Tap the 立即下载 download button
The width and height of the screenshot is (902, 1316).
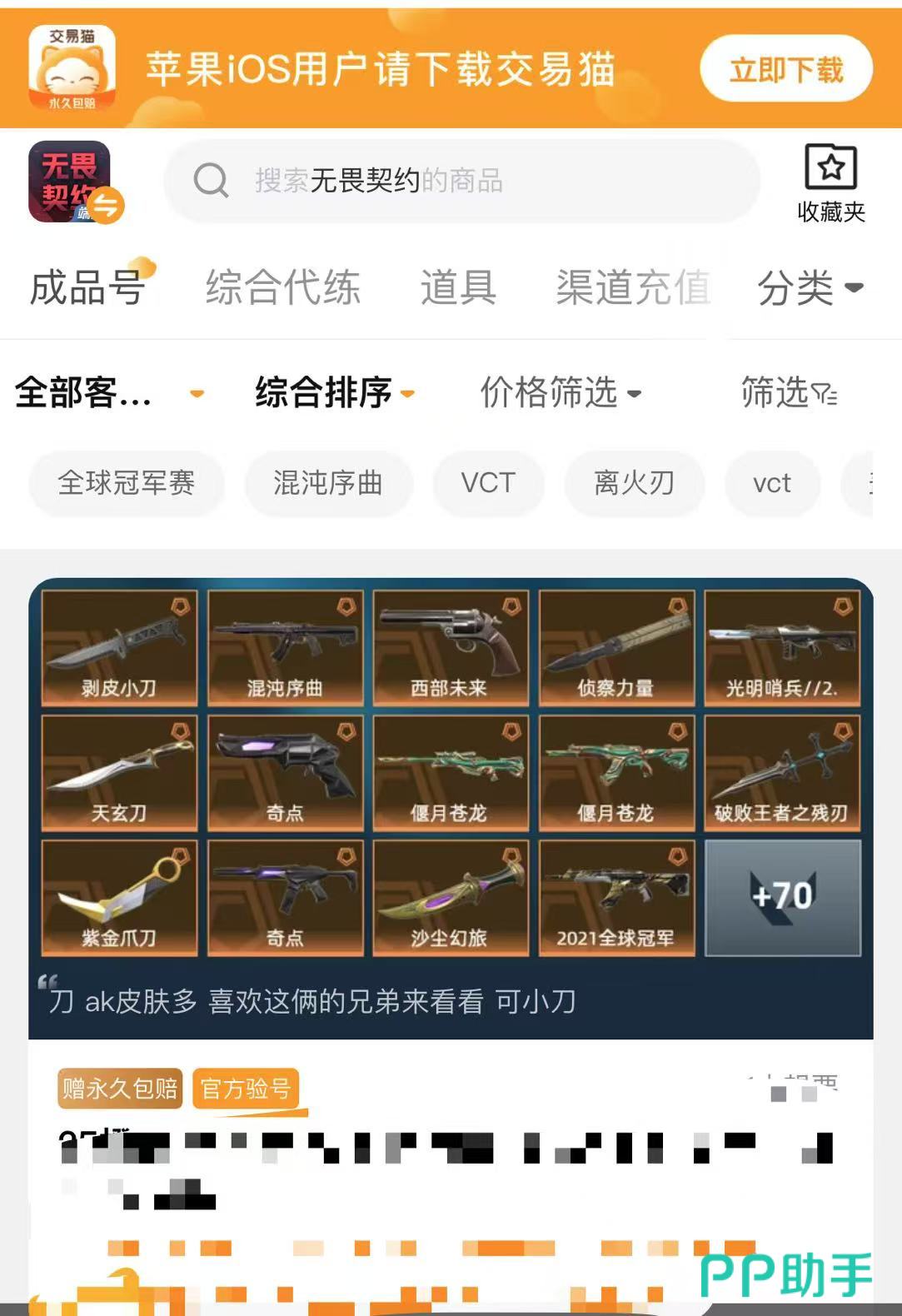(785, 69)
